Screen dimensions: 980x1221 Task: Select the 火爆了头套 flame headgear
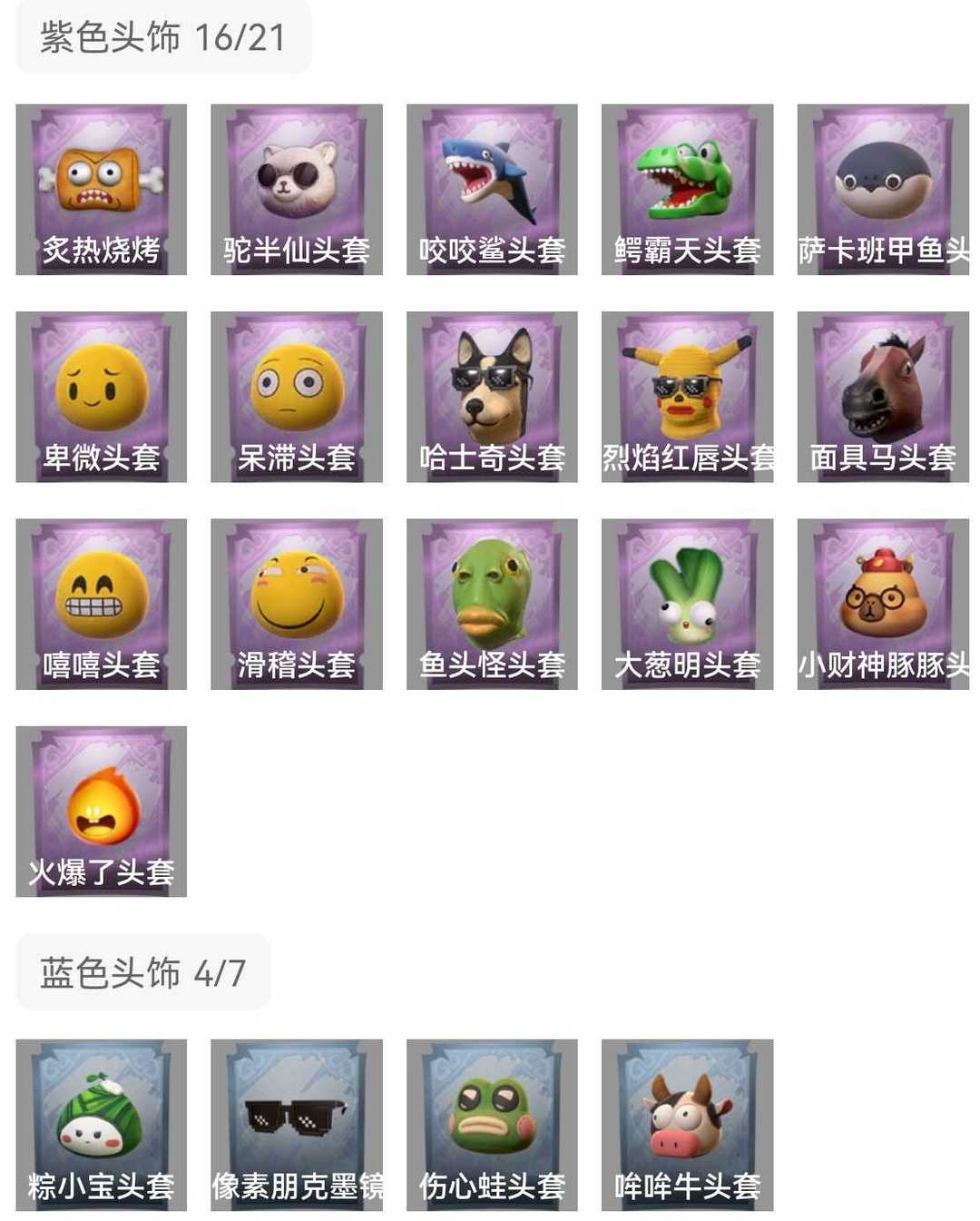pos(101,811)
